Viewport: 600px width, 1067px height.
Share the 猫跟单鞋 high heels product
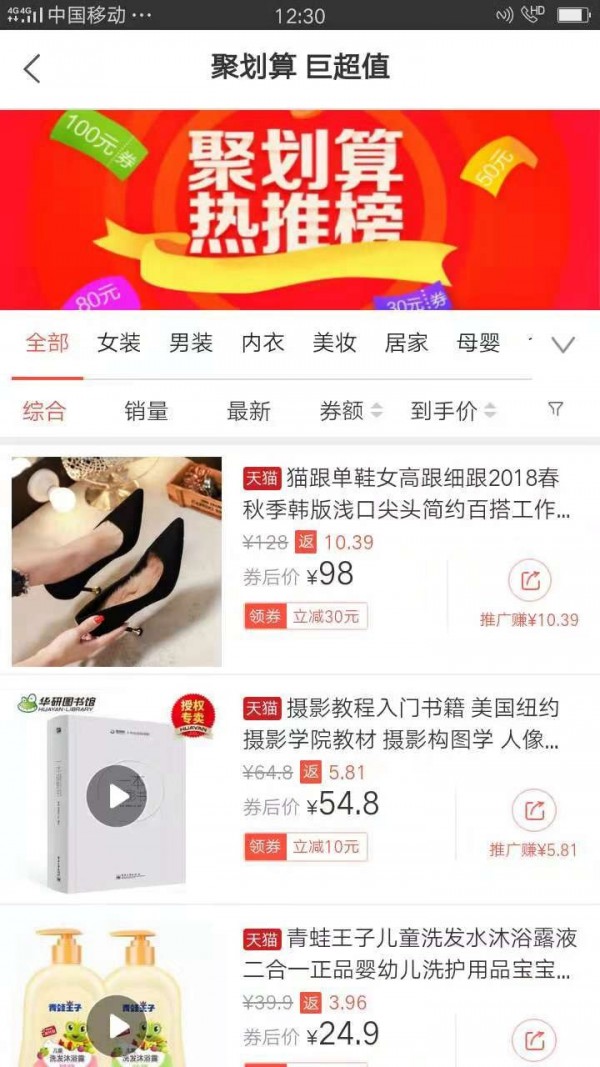[530, 580]
